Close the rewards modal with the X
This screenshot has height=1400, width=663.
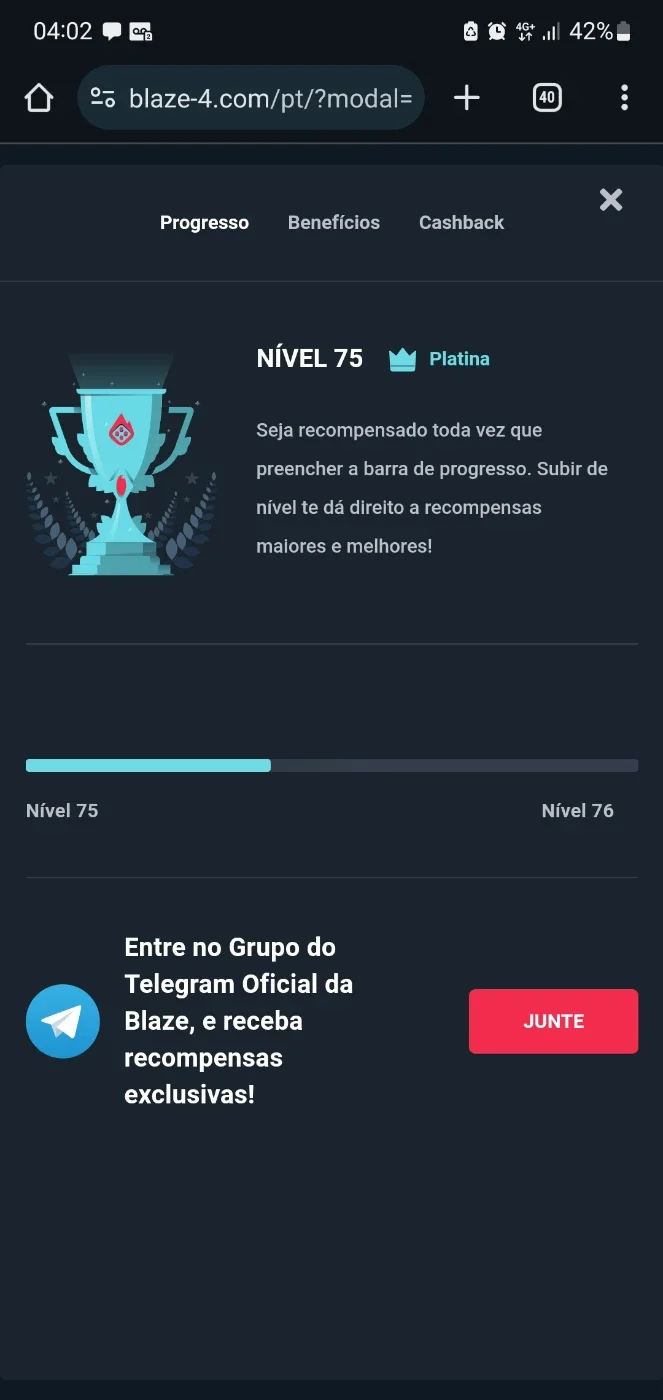click(x=611, y=200)
